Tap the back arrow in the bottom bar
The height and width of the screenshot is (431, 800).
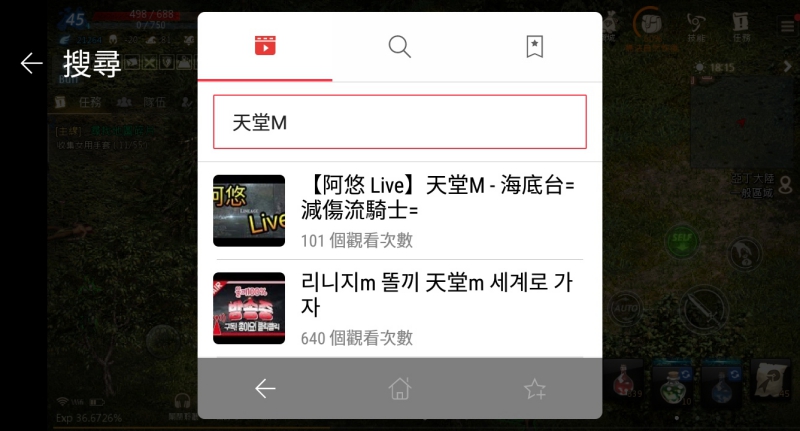tap(265, 388)
